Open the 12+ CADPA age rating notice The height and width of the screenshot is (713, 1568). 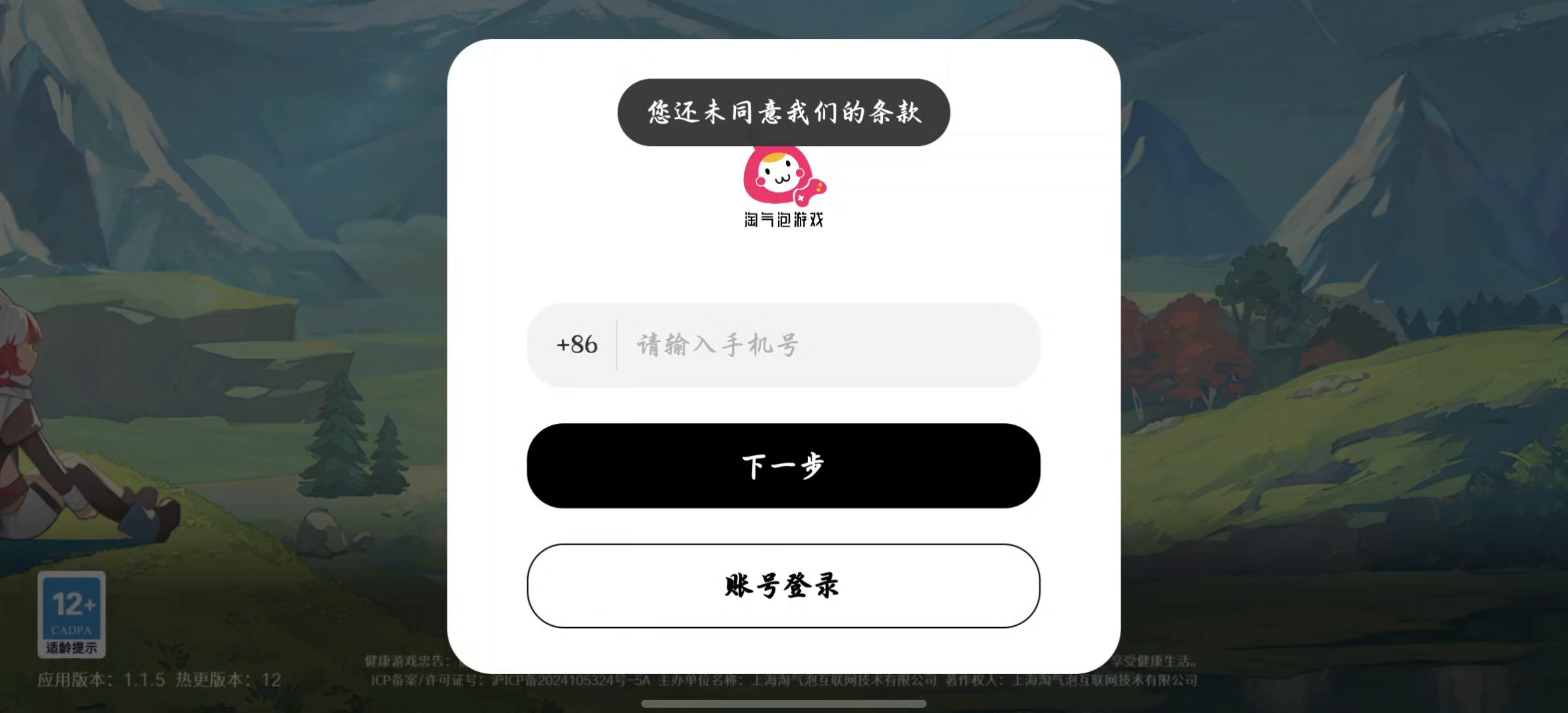71,614
